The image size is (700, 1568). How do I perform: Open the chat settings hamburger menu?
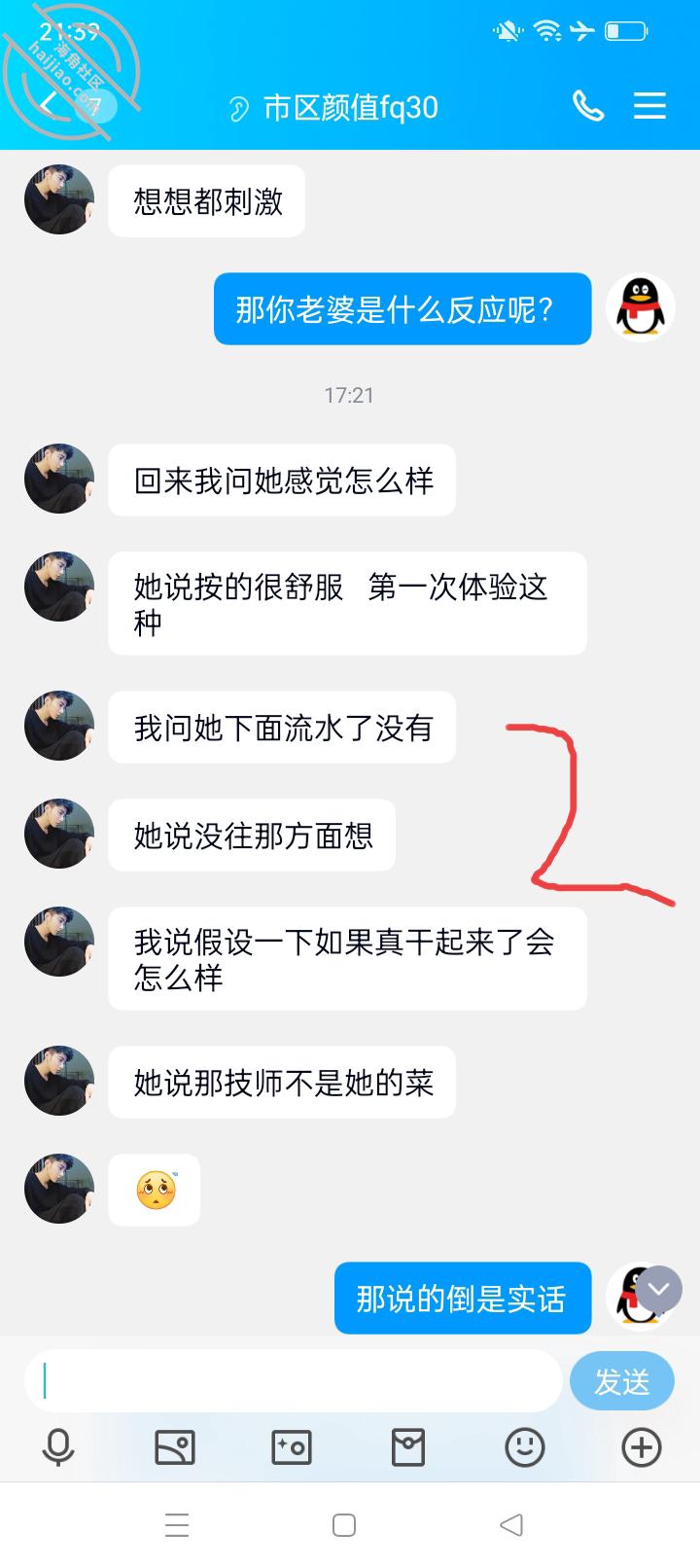[x=649, y=106]
